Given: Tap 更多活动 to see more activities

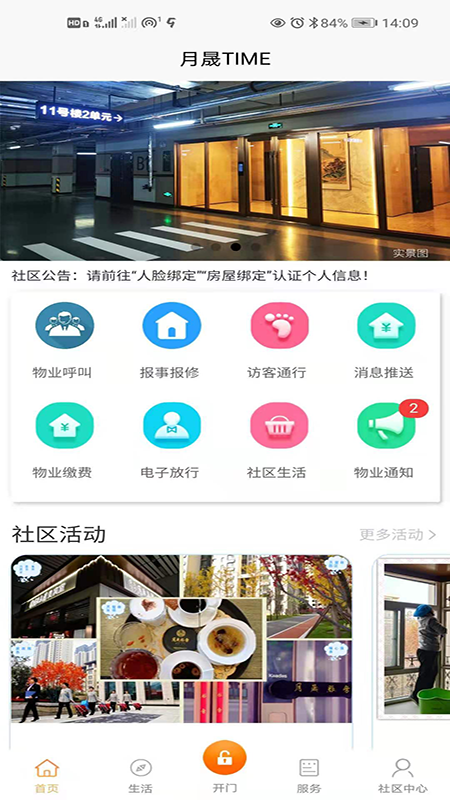Looking at the screenshot, I should [x=398, y=535].
